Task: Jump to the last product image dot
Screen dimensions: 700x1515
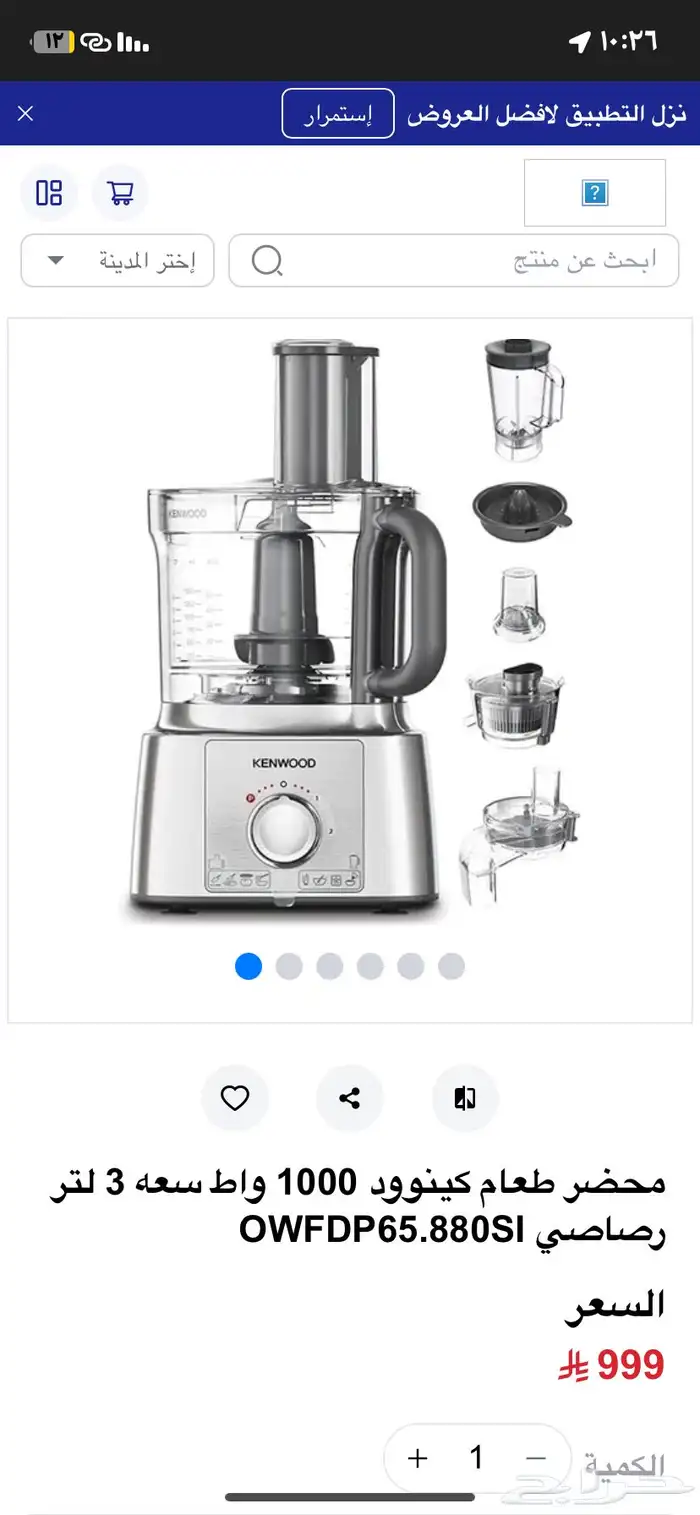Action: [x=451, y=966]
